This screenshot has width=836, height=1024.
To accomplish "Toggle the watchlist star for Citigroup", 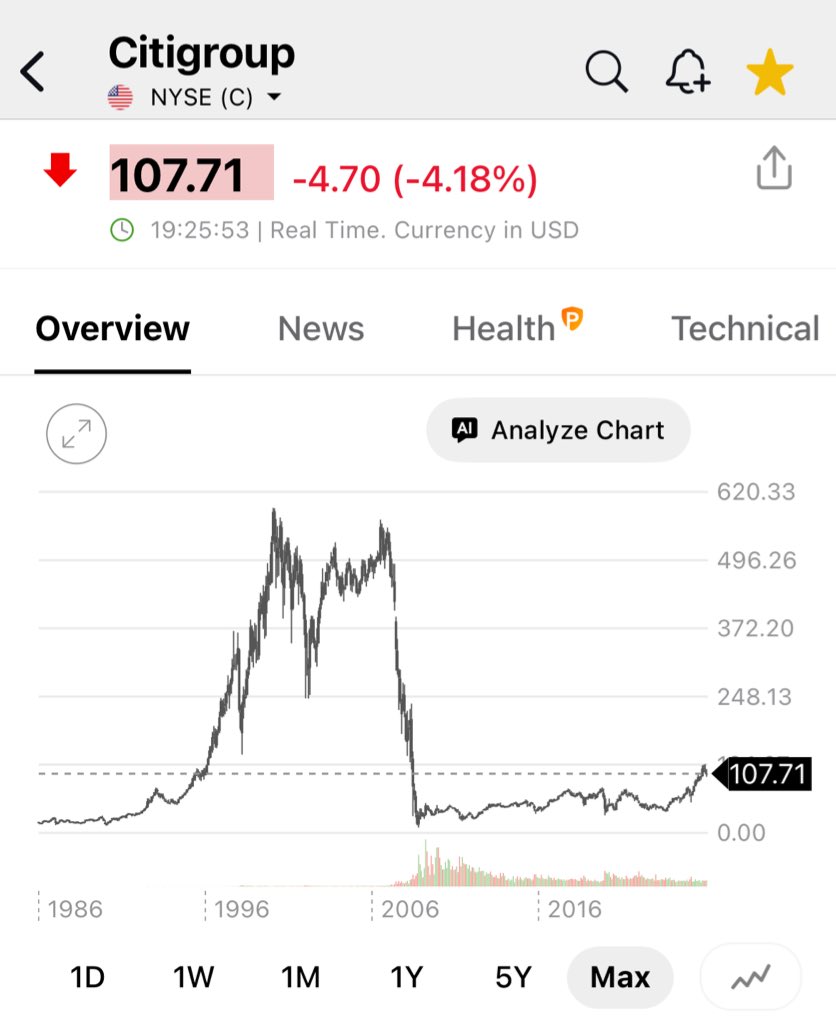I will (x=770, y=73).
